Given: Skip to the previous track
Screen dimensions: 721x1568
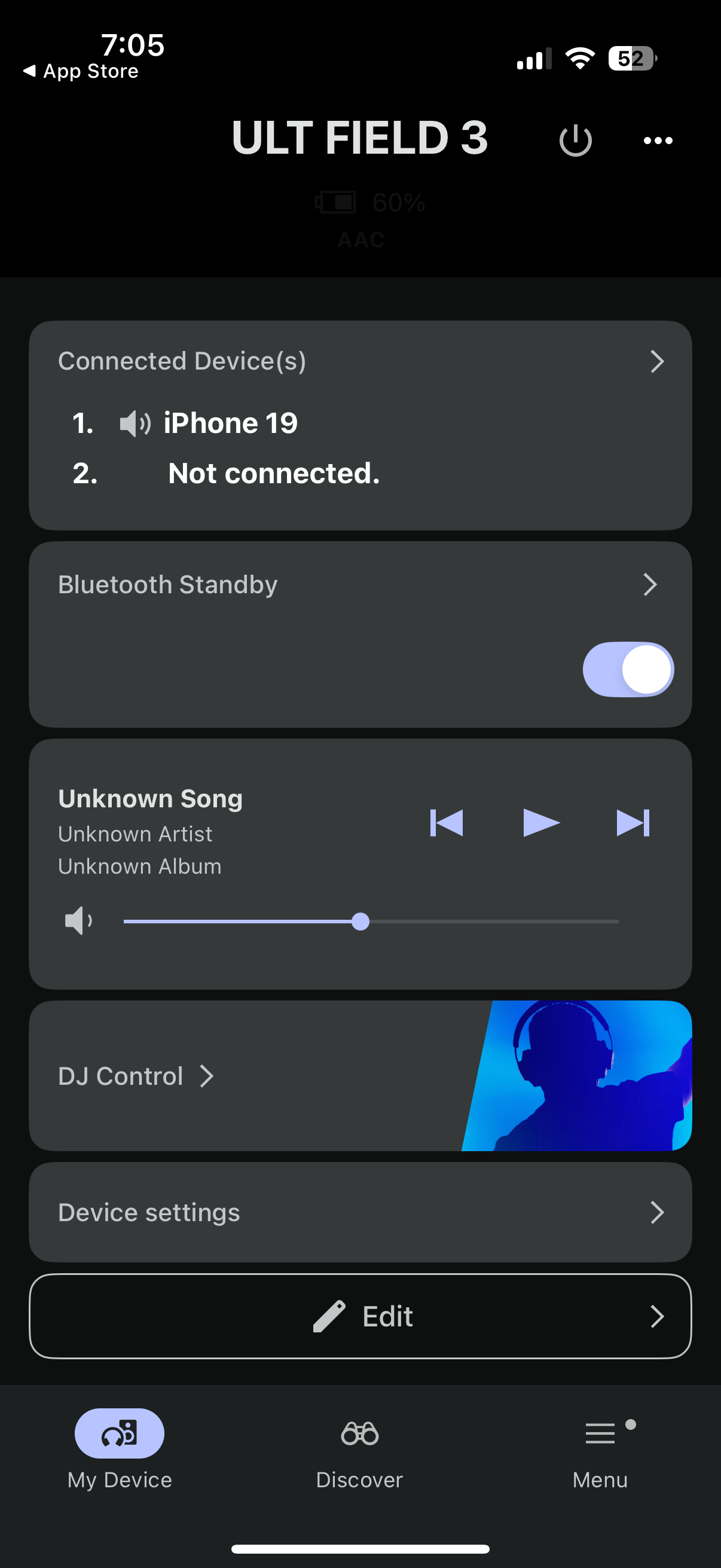Looking at the screenshot, I should [447, 823].
